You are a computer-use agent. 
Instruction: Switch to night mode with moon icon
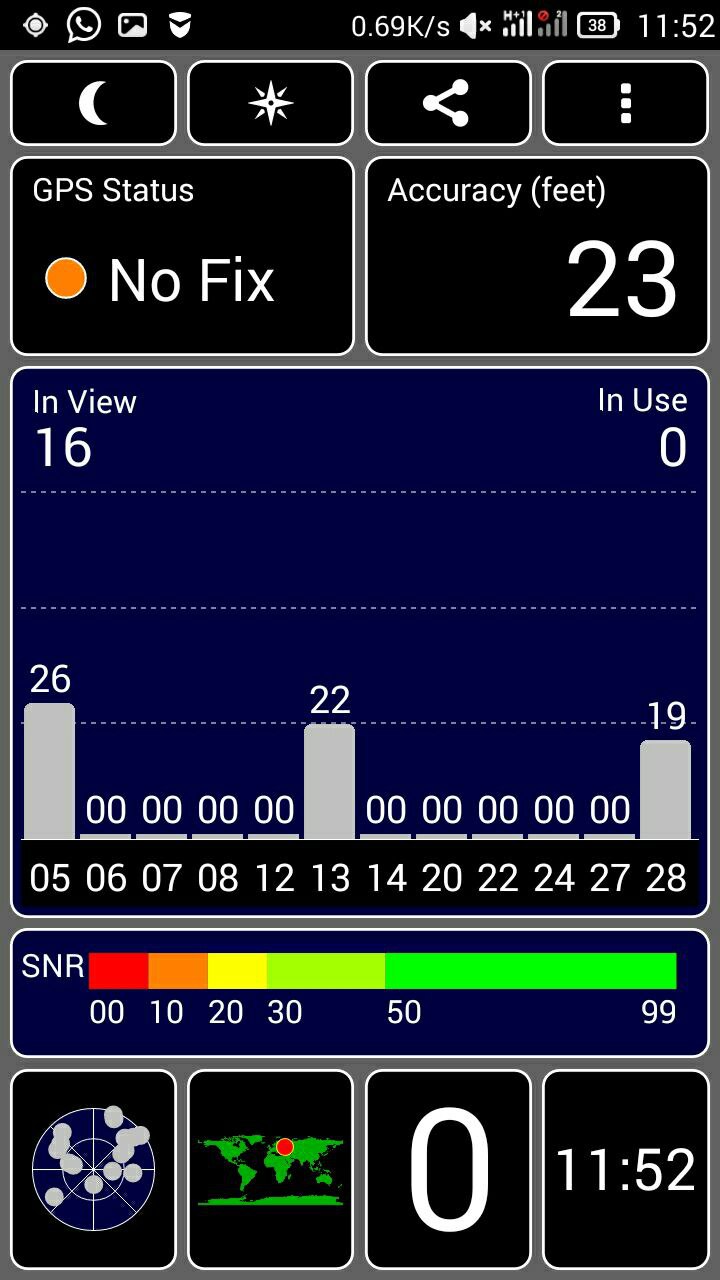coord(93,103)
